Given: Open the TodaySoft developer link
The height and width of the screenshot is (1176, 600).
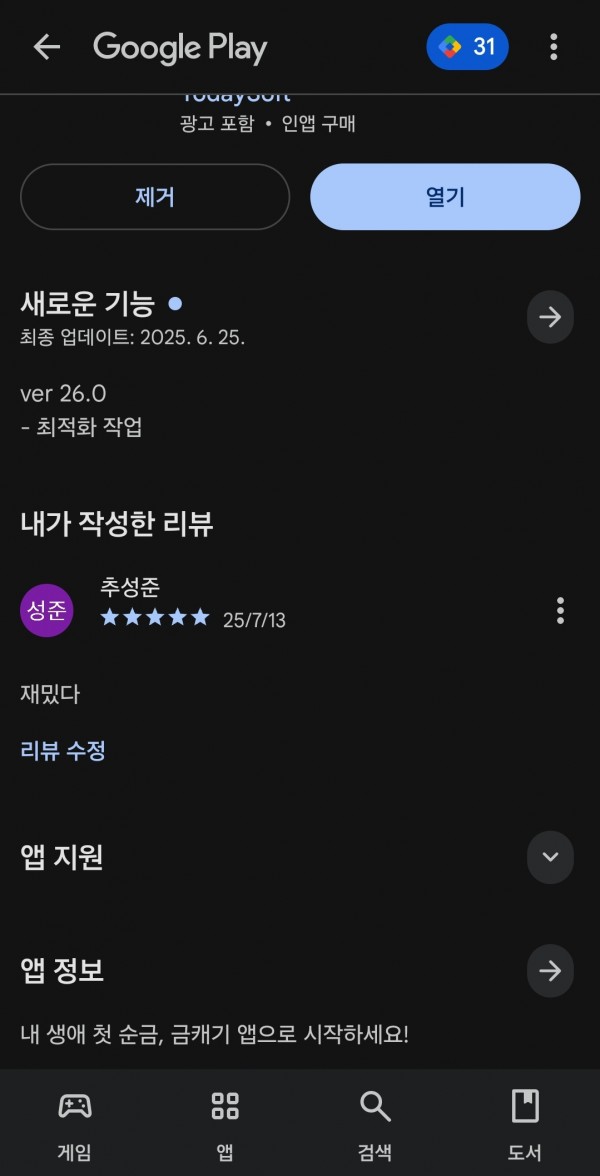Looking at the screenshot, I should coord(236,98).
